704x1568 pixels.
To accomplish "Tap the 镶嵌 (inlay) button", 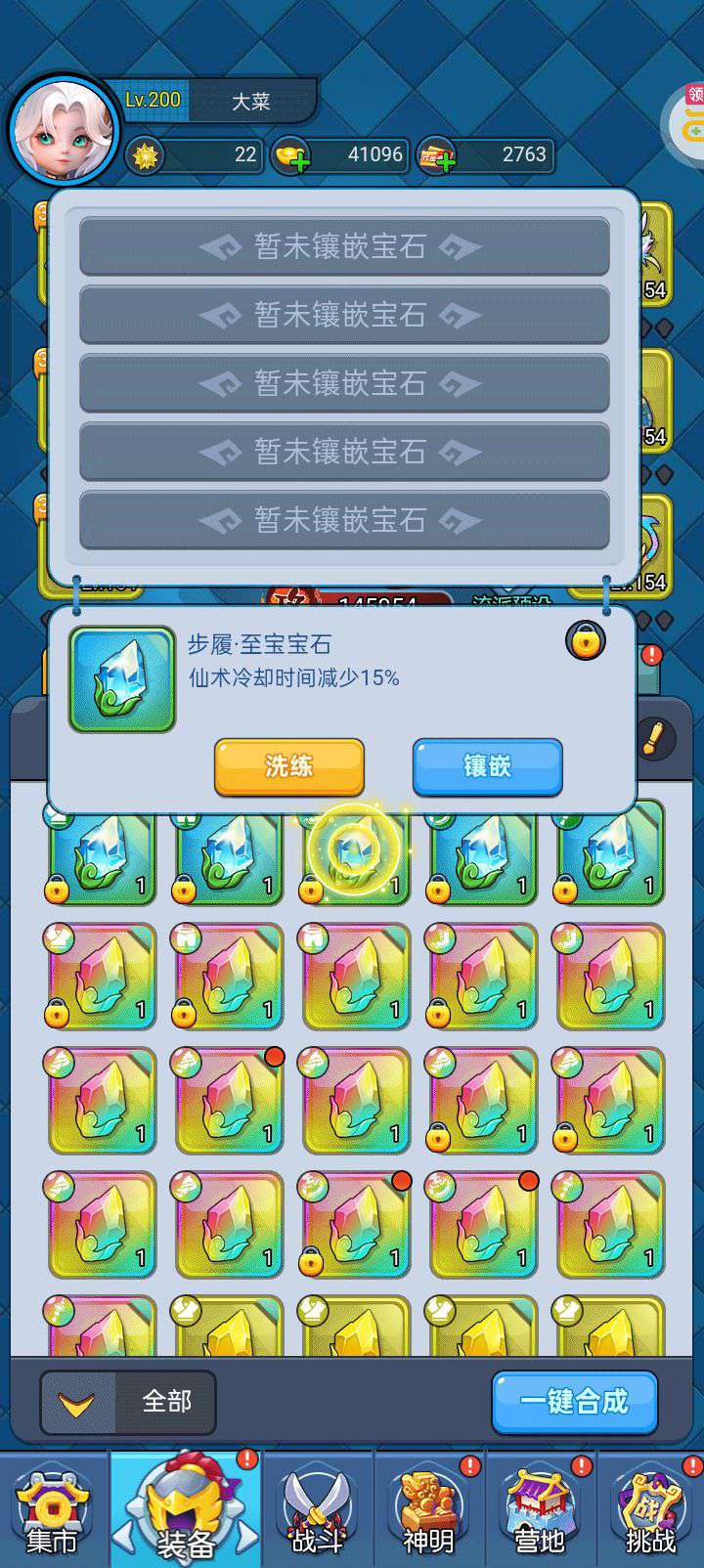I will point(487,766).
